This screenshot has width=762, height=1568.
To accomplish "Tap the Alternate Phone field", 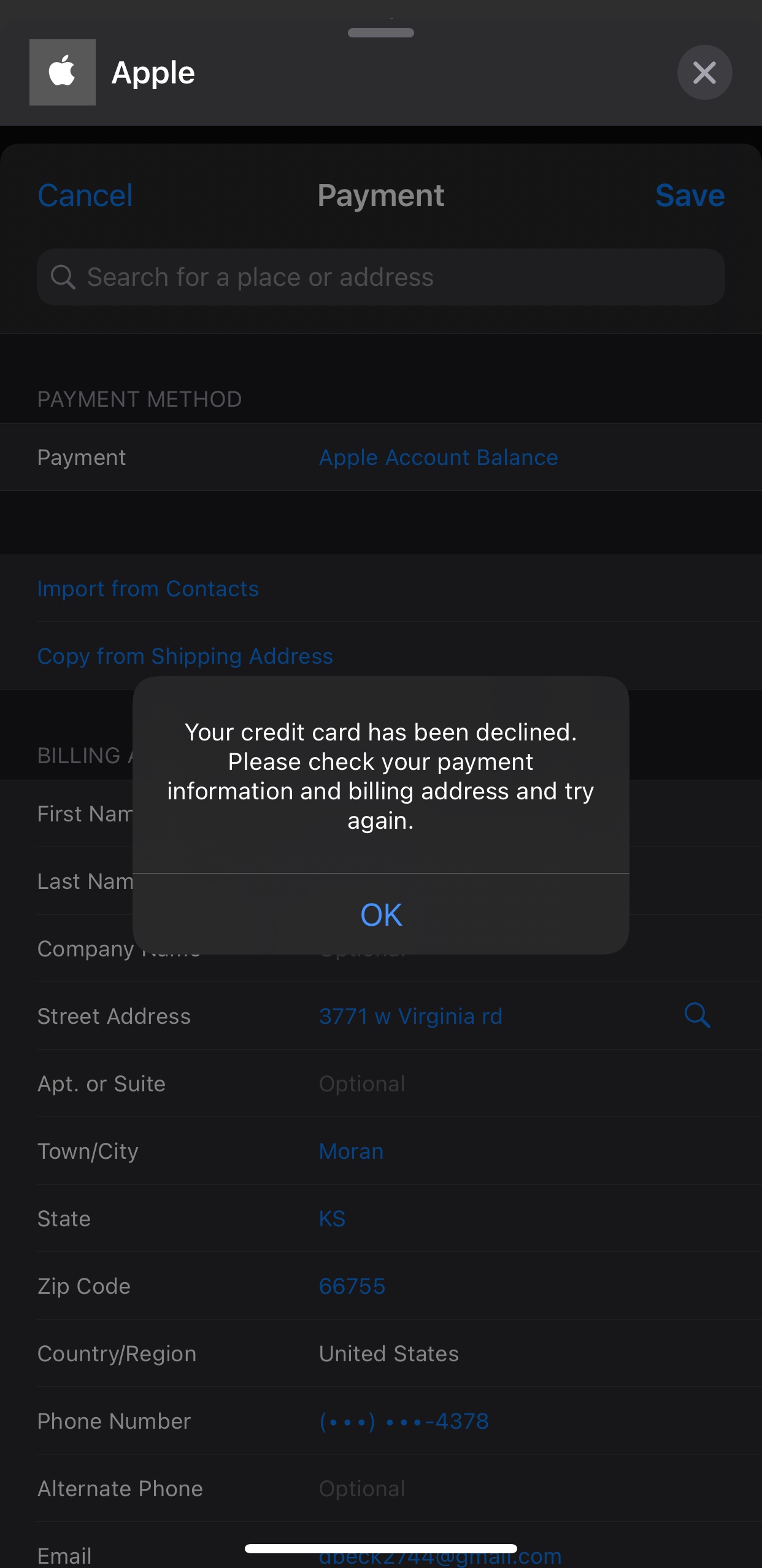I will [x=363, y=1488].
